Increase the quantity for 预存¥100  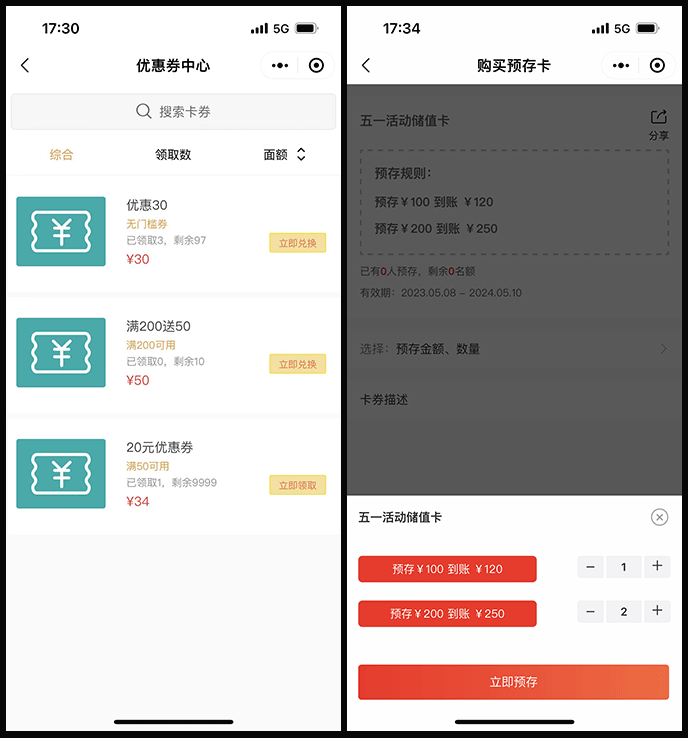point(657,567)
